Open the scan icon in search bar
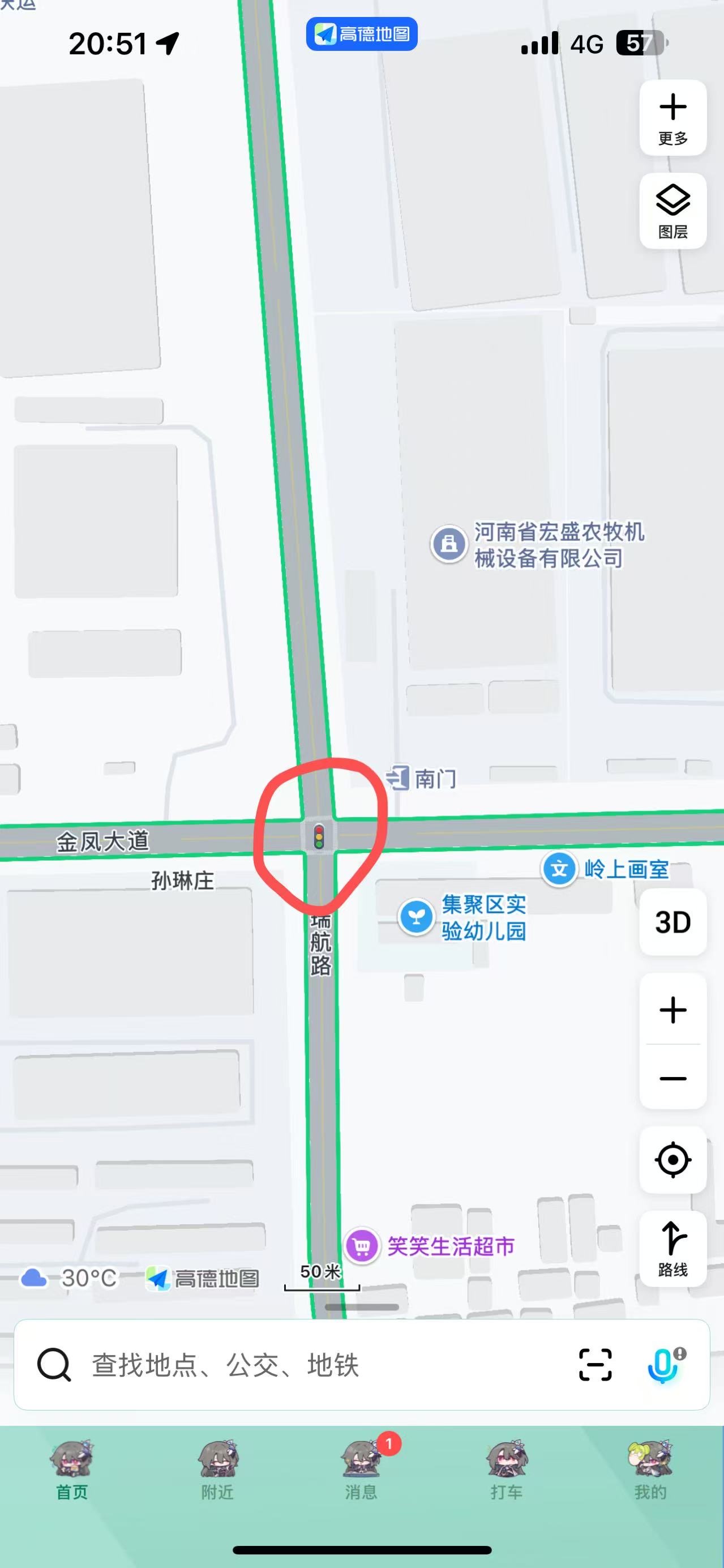Viewport: 724px width, 1568px height. point(594,1364)
